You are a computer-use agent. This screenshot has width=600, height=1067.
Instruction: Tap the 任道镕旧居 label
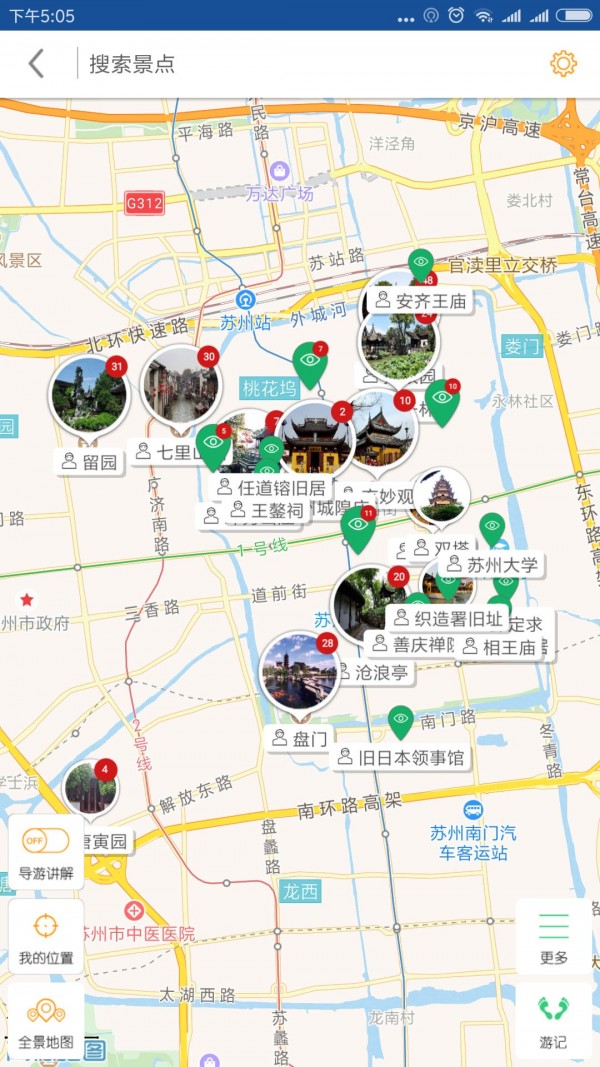(x=271, y=487)
